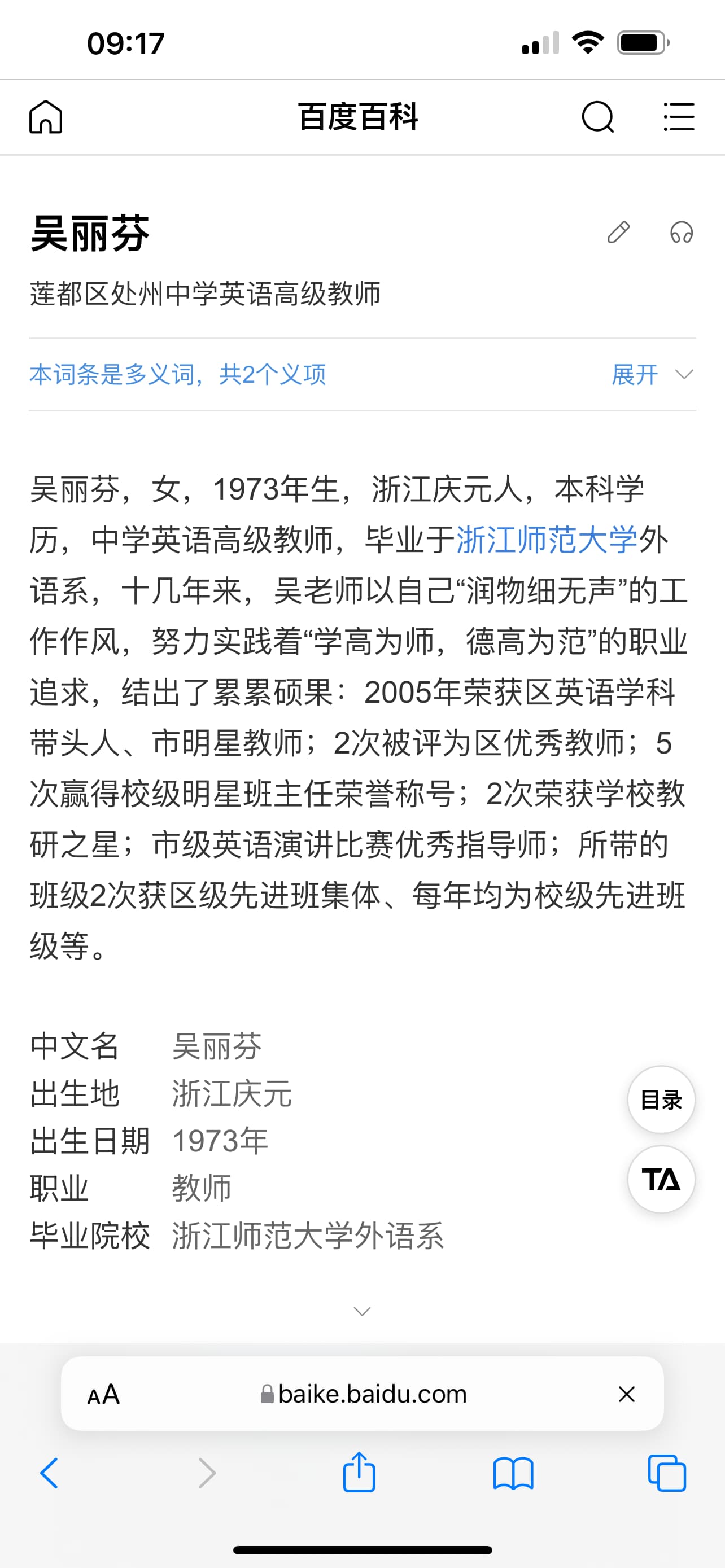Screen dimensions: 725x1568
Task: Open the 目录 floating button
Action: point(661,1100)
